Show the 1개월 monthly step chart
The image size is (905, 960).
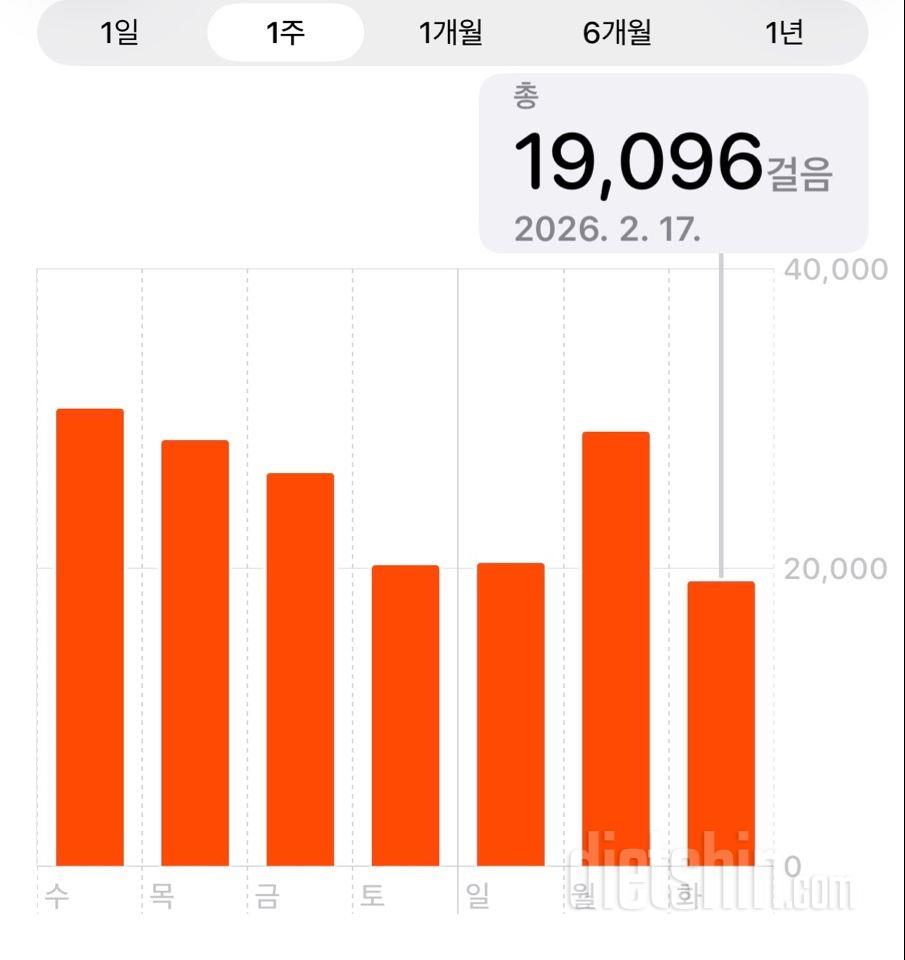(450, 33)
